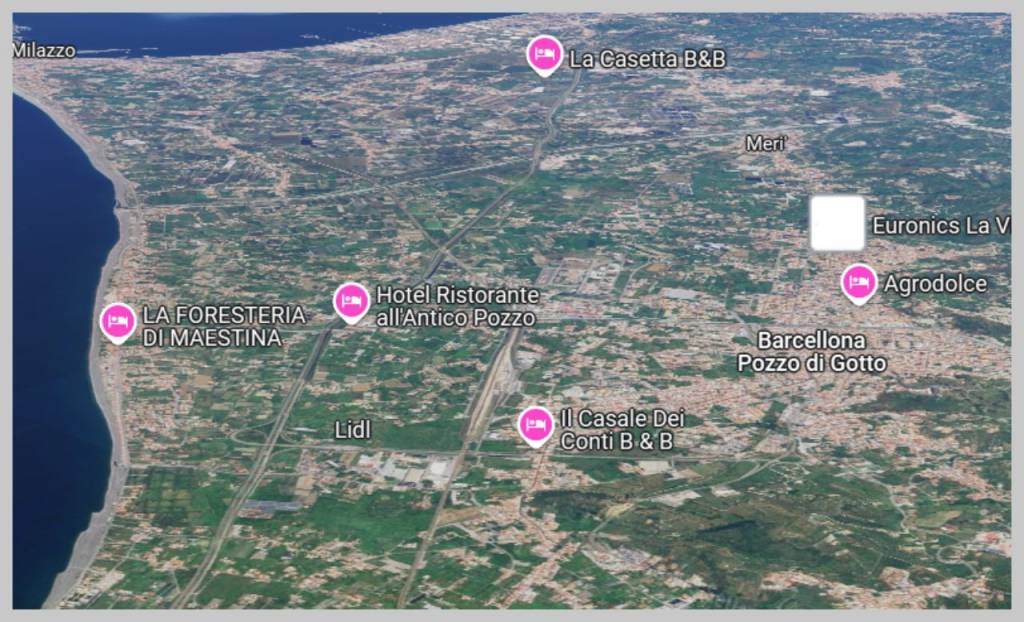The image size is (1024, 622).
Task: Tap the Lidl place label
Action: (352, 430)
